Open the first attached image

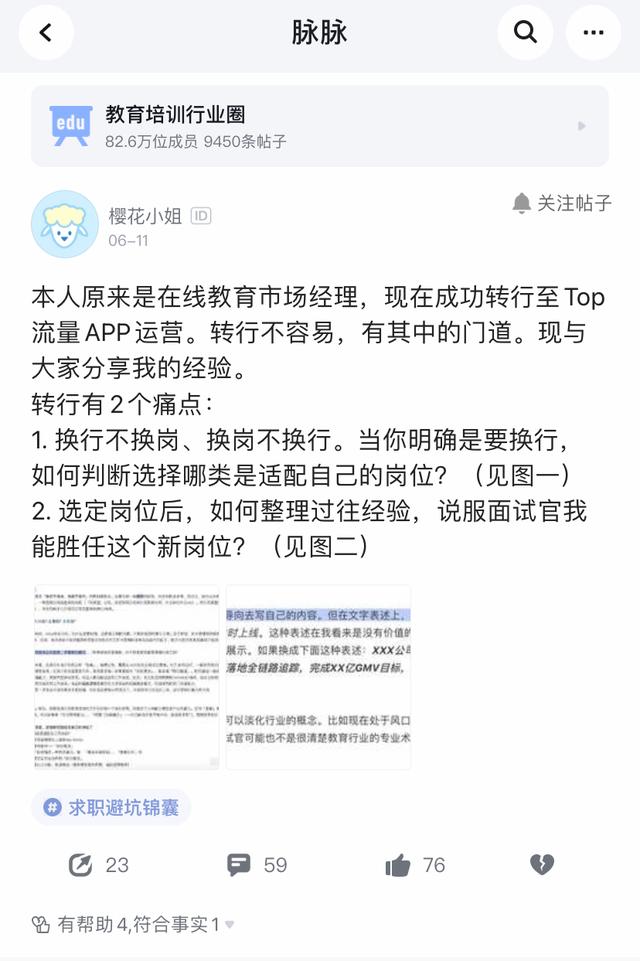(125, 677)
